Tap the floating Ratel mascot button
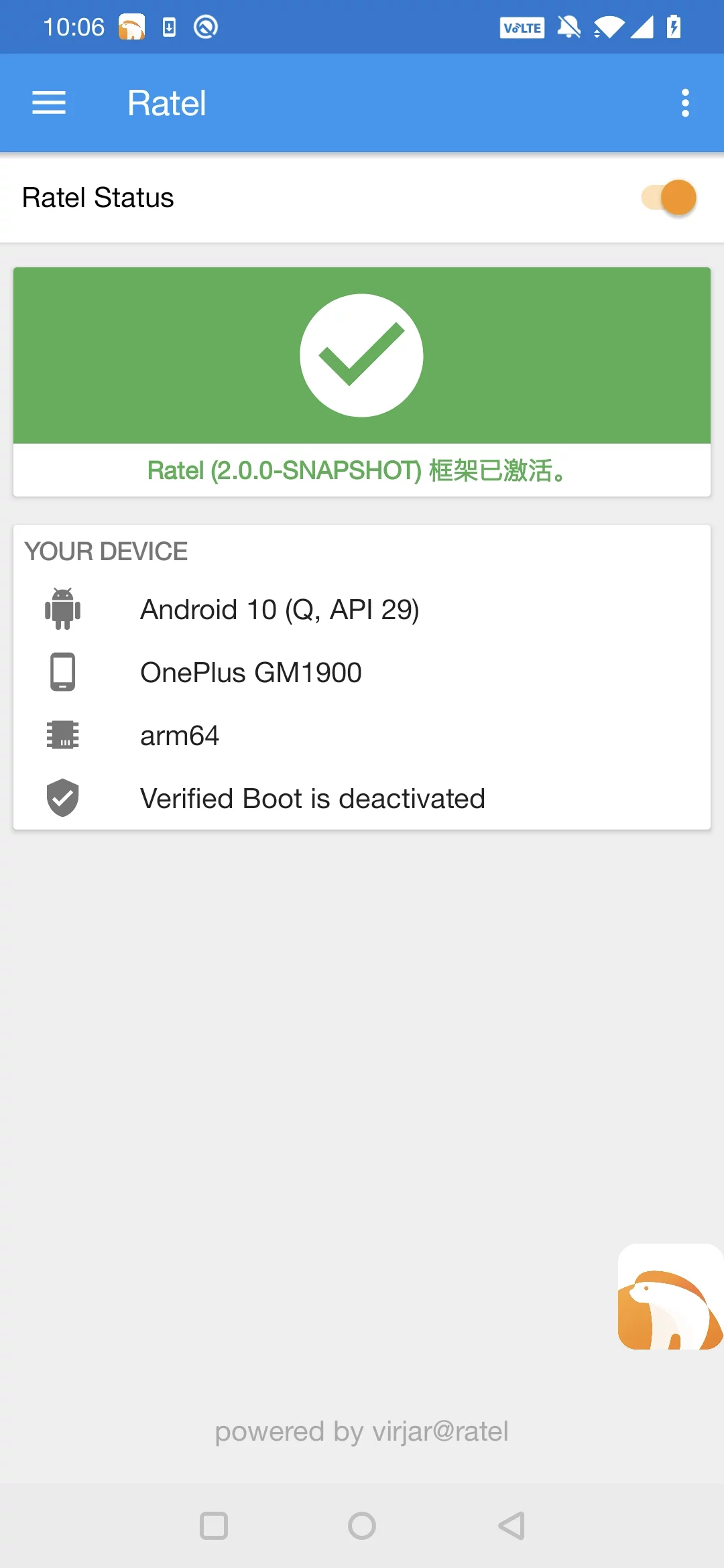Screen dimensions: 724x1568 pos(670,1297)
